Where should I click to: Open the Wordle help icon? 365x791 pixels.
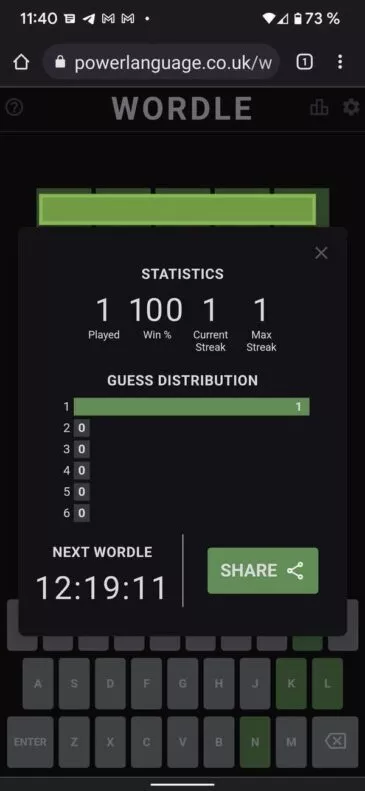(x=14, y=107)
